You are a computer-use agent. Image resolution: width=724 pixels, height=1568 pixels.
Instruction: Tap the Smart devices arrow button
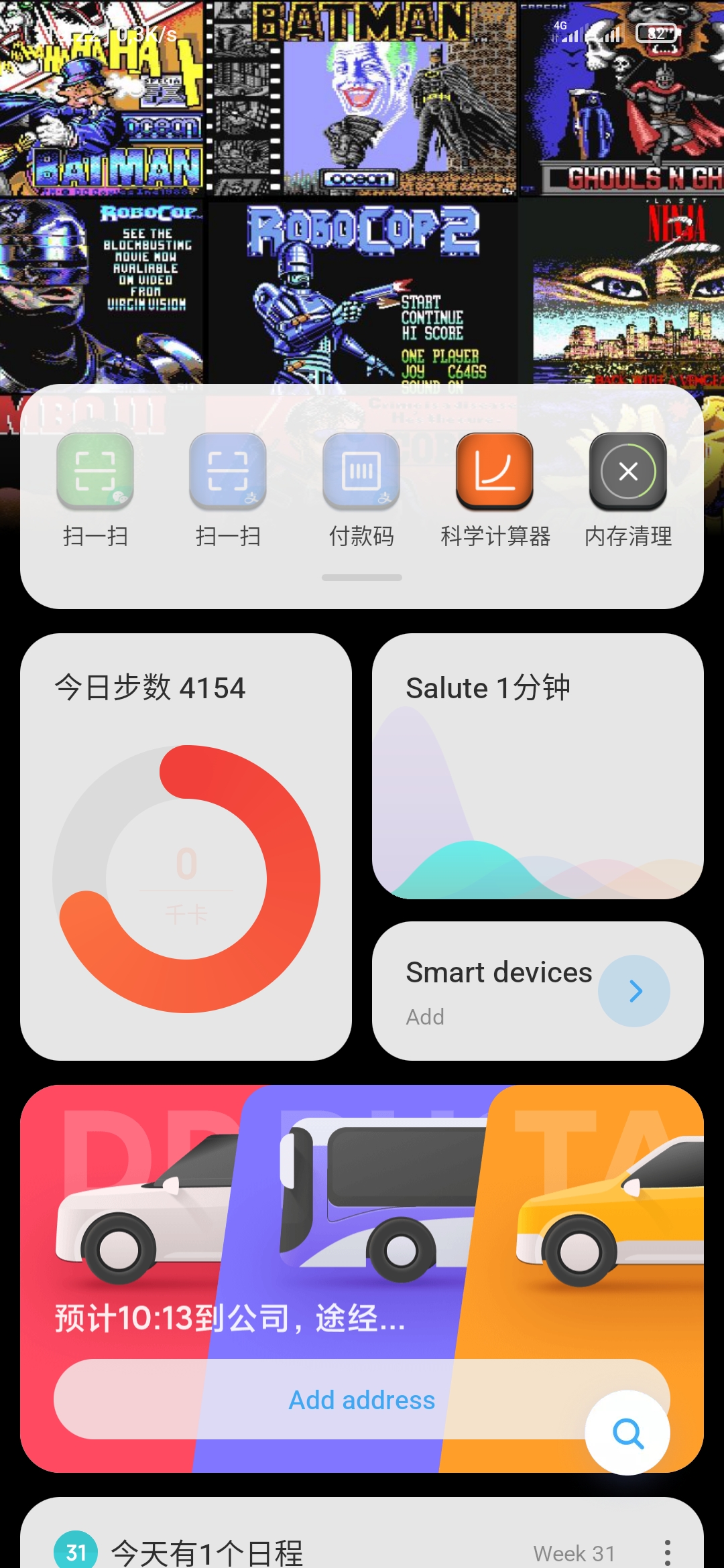tap(634, 990)
